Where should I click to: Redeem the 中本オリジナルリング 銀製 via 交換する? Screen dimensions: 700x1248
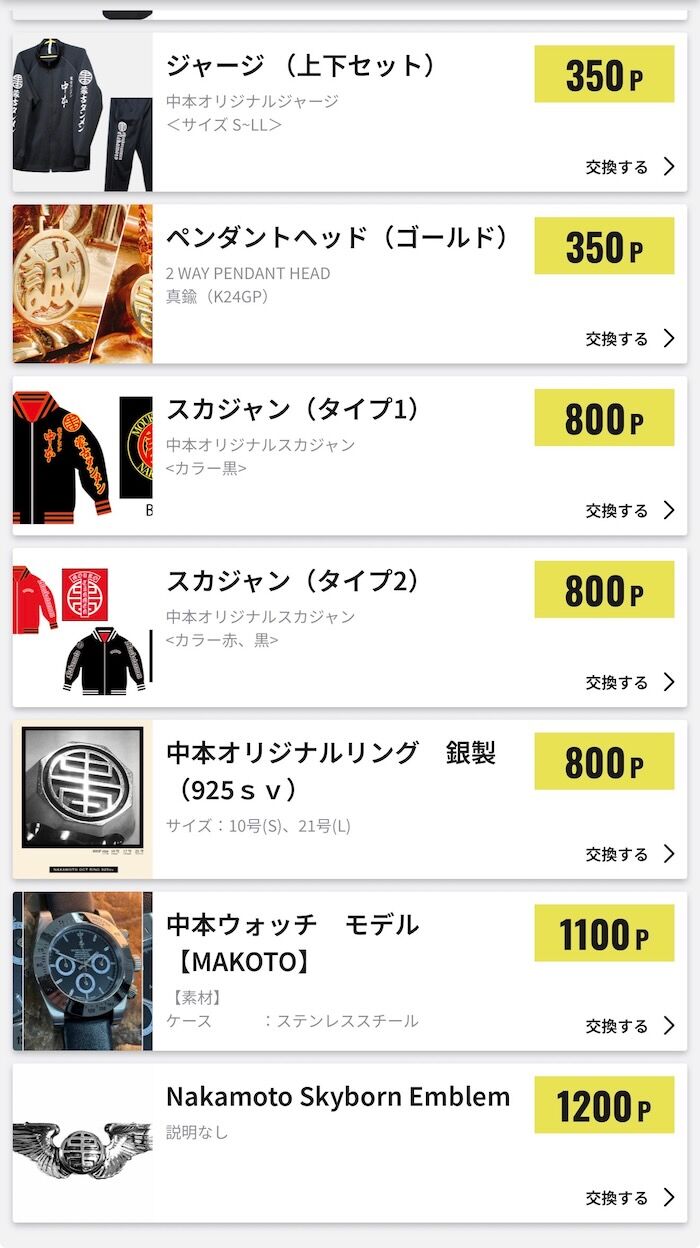pos(630,855)
